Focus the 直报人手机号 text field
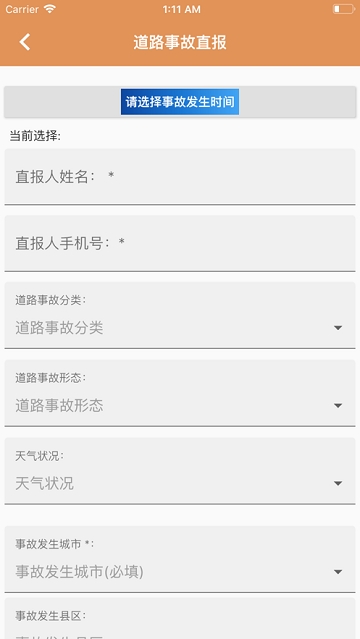This screenshot has height=639, width=360. tap(180, 243)
